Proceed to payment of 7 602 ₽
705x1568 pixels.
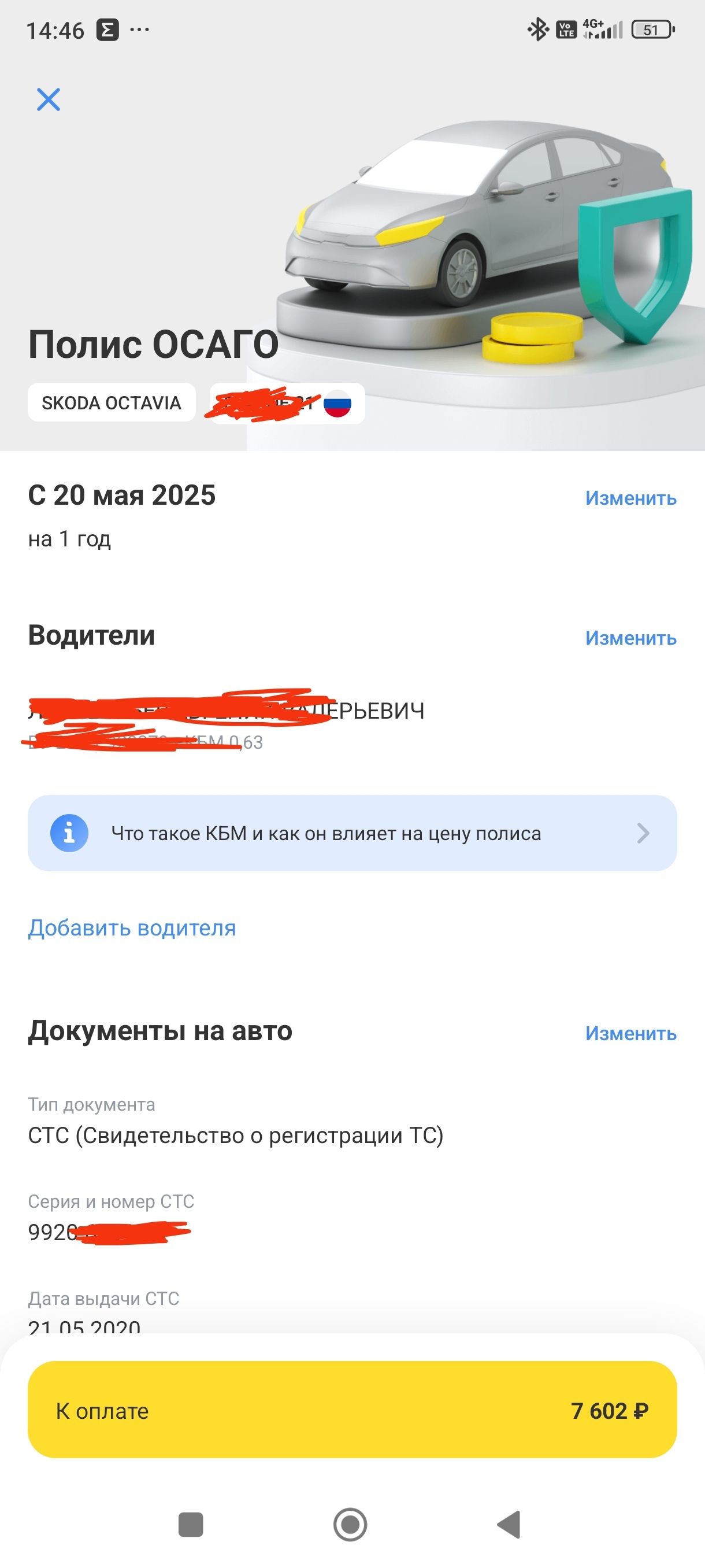coord(351,1410)
